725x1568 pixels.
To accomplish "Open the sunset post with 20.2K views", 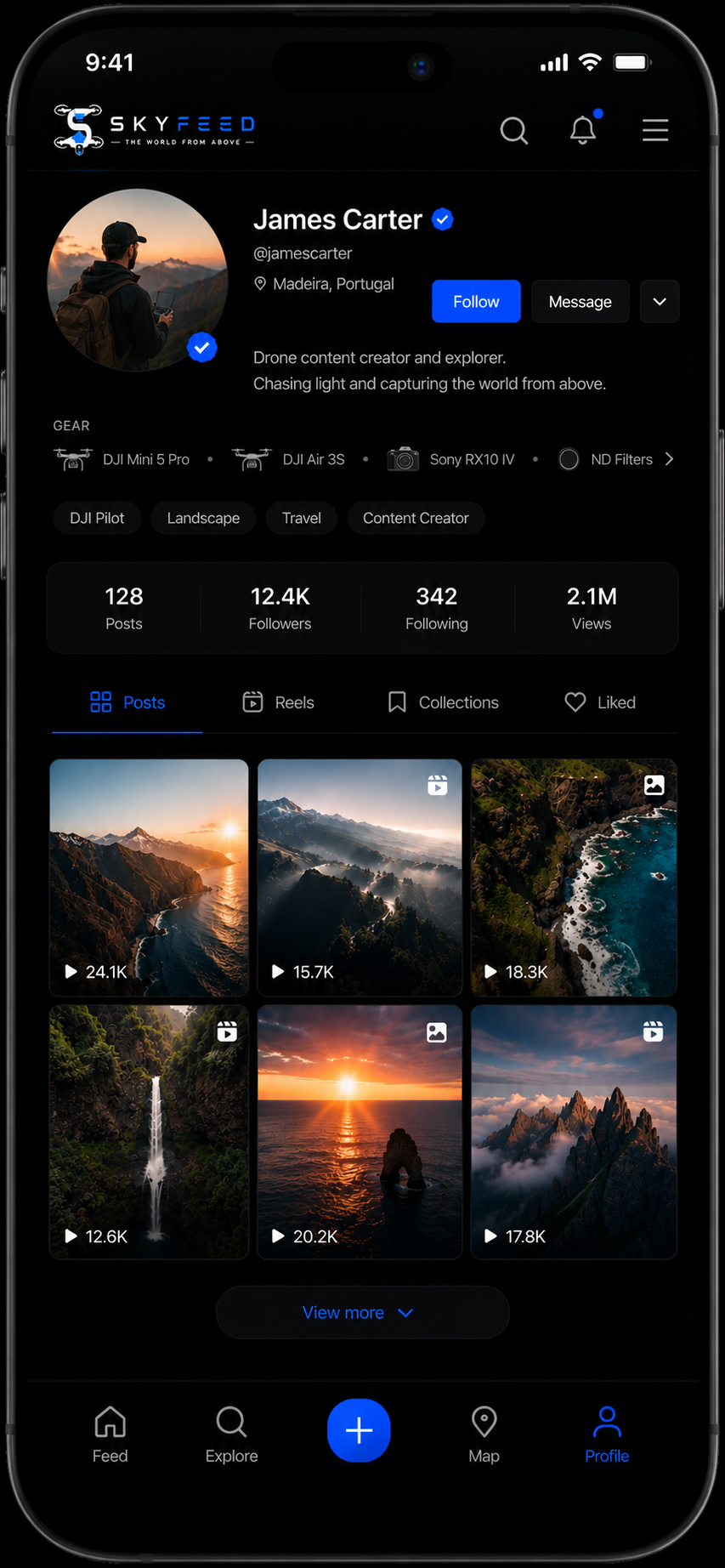I will point(360,1132).
